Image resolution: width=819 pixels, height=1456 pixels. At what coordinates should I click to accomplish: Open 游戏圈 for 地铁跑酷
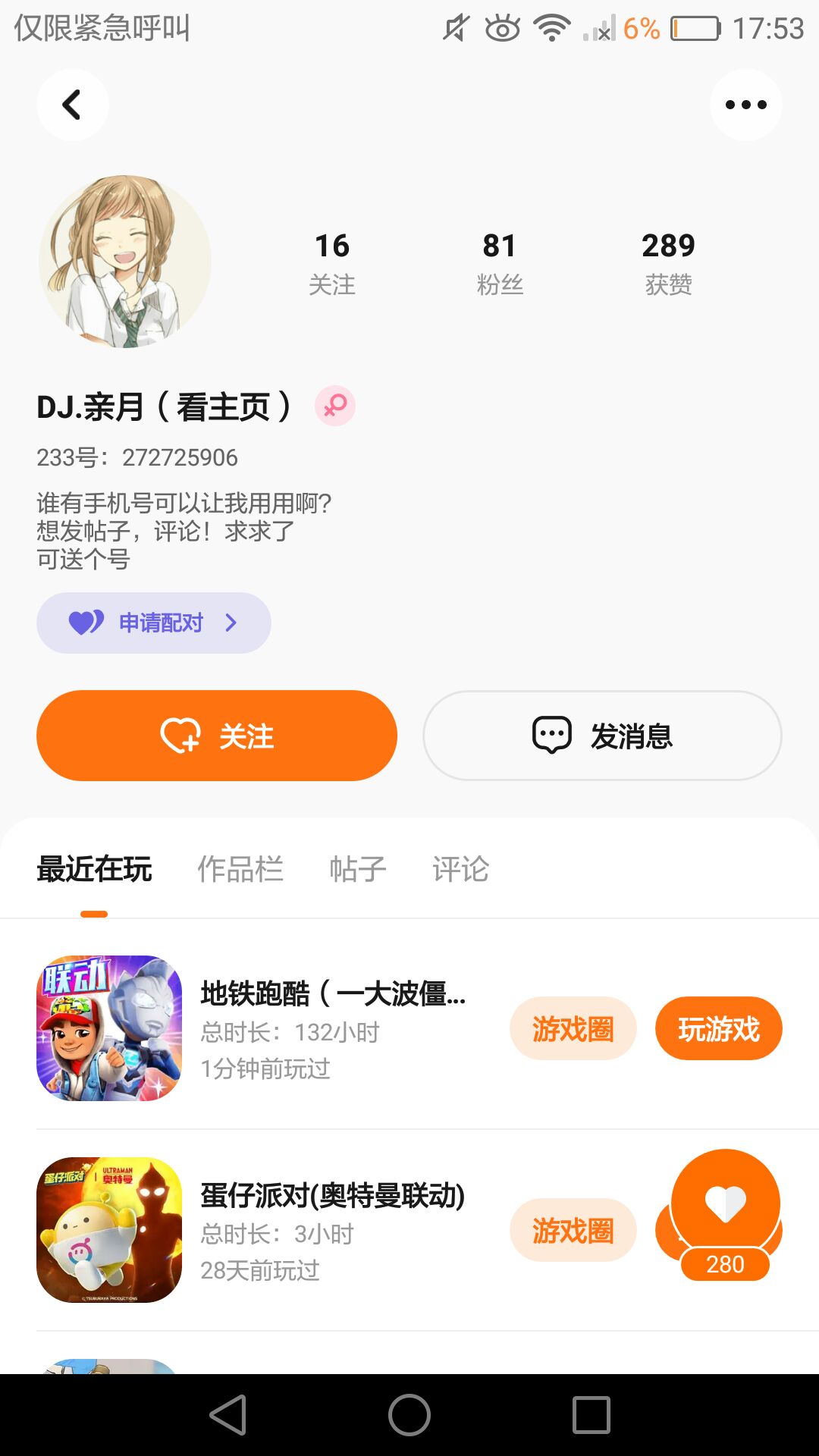[573, 1029]
